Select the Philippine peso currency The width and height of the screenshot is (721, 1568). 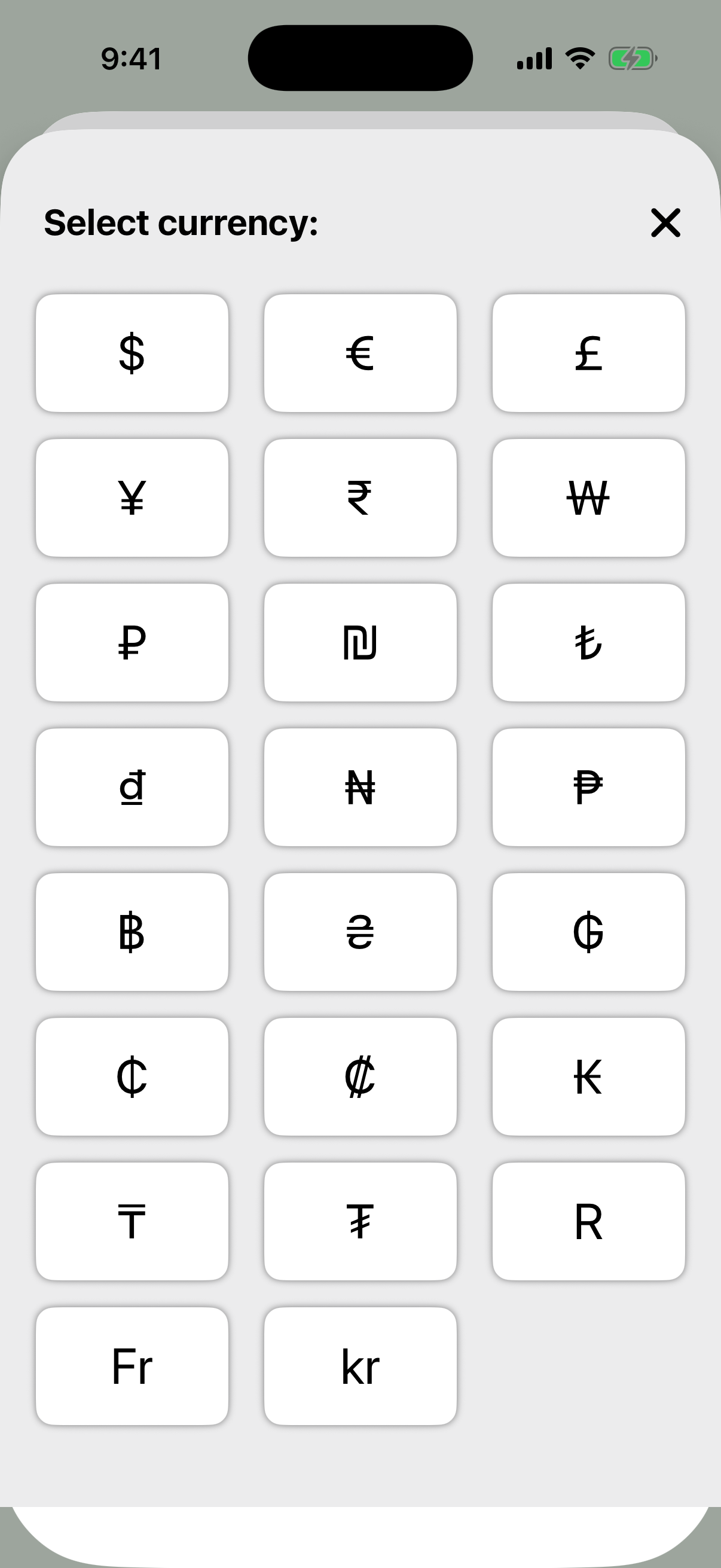point(588,786)
